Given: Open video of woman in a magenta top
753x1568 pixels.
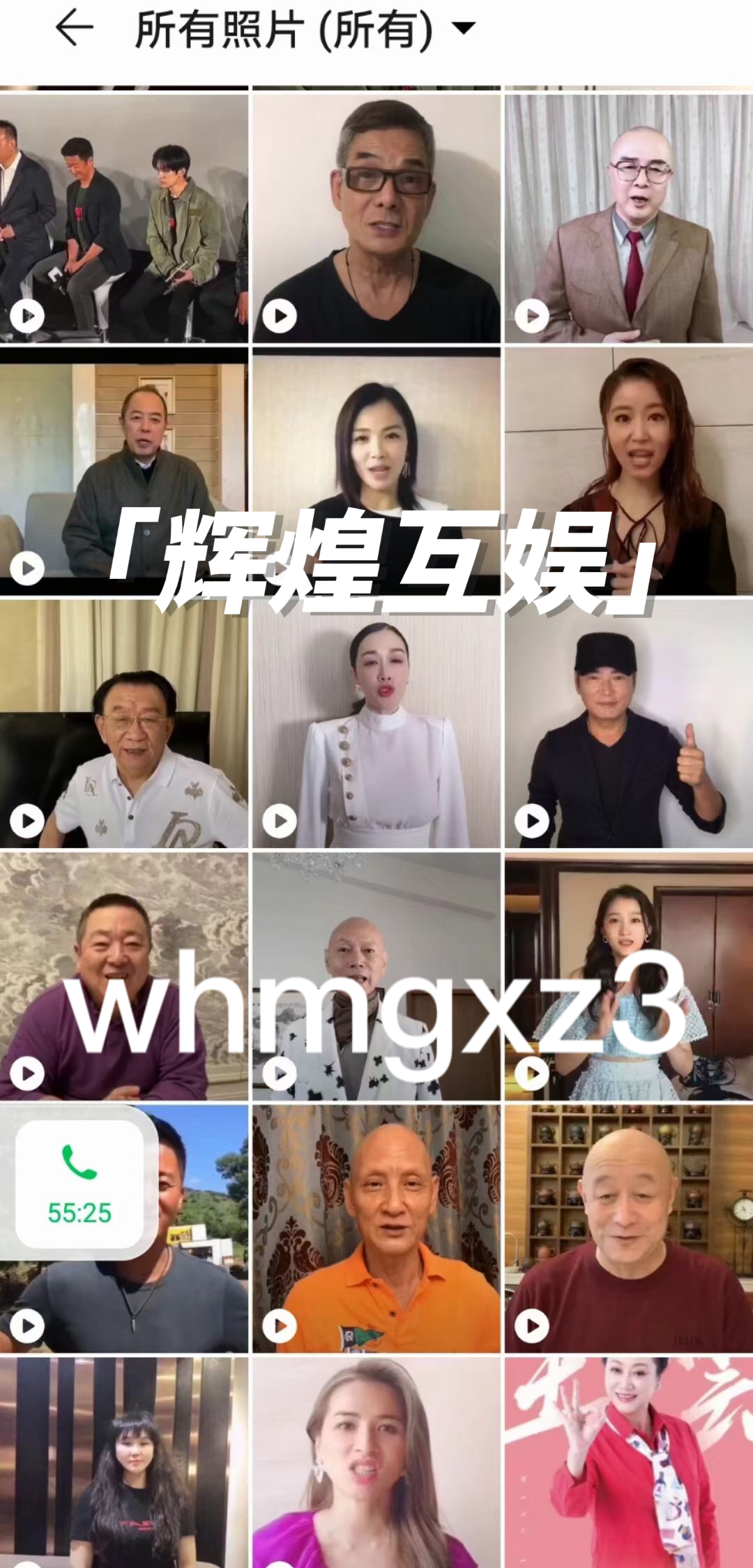Looking at the screenshot, I should click(376, 1461).
